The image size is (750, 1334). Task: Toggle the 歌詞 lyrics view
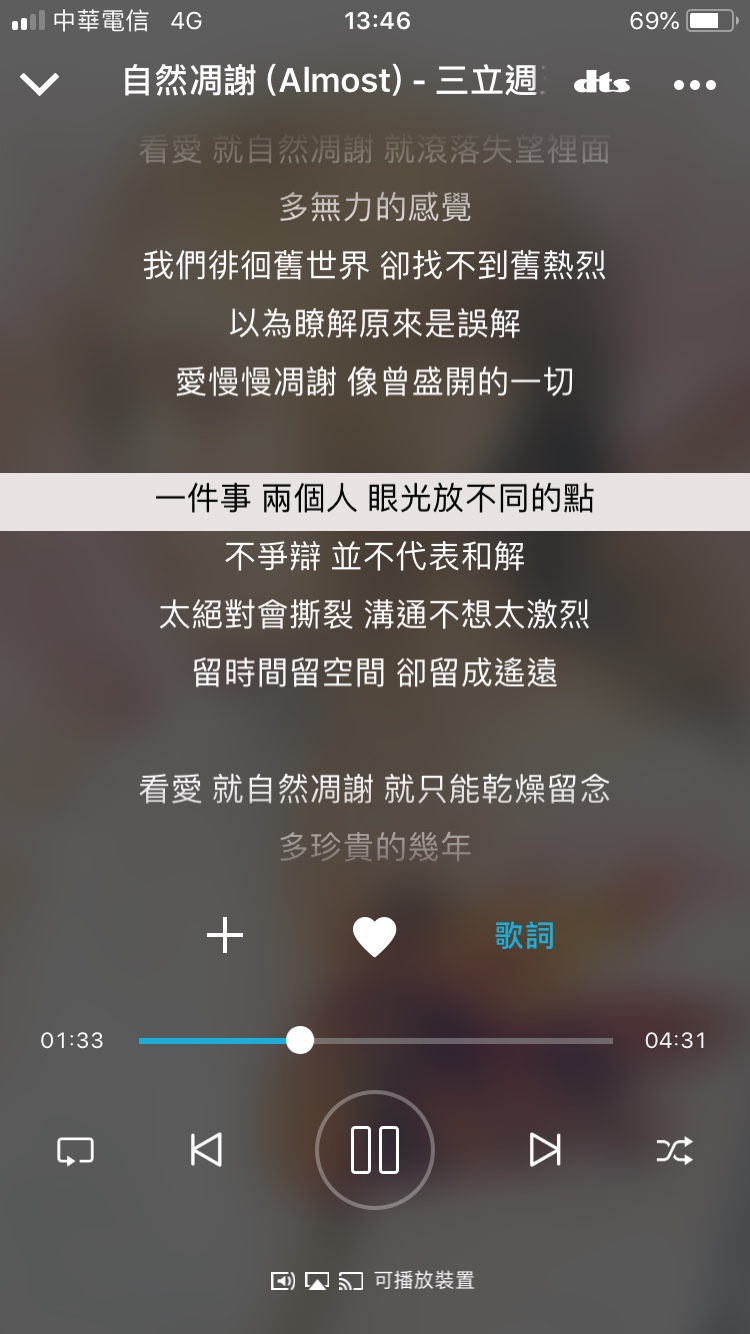click(x=524, y=936)
